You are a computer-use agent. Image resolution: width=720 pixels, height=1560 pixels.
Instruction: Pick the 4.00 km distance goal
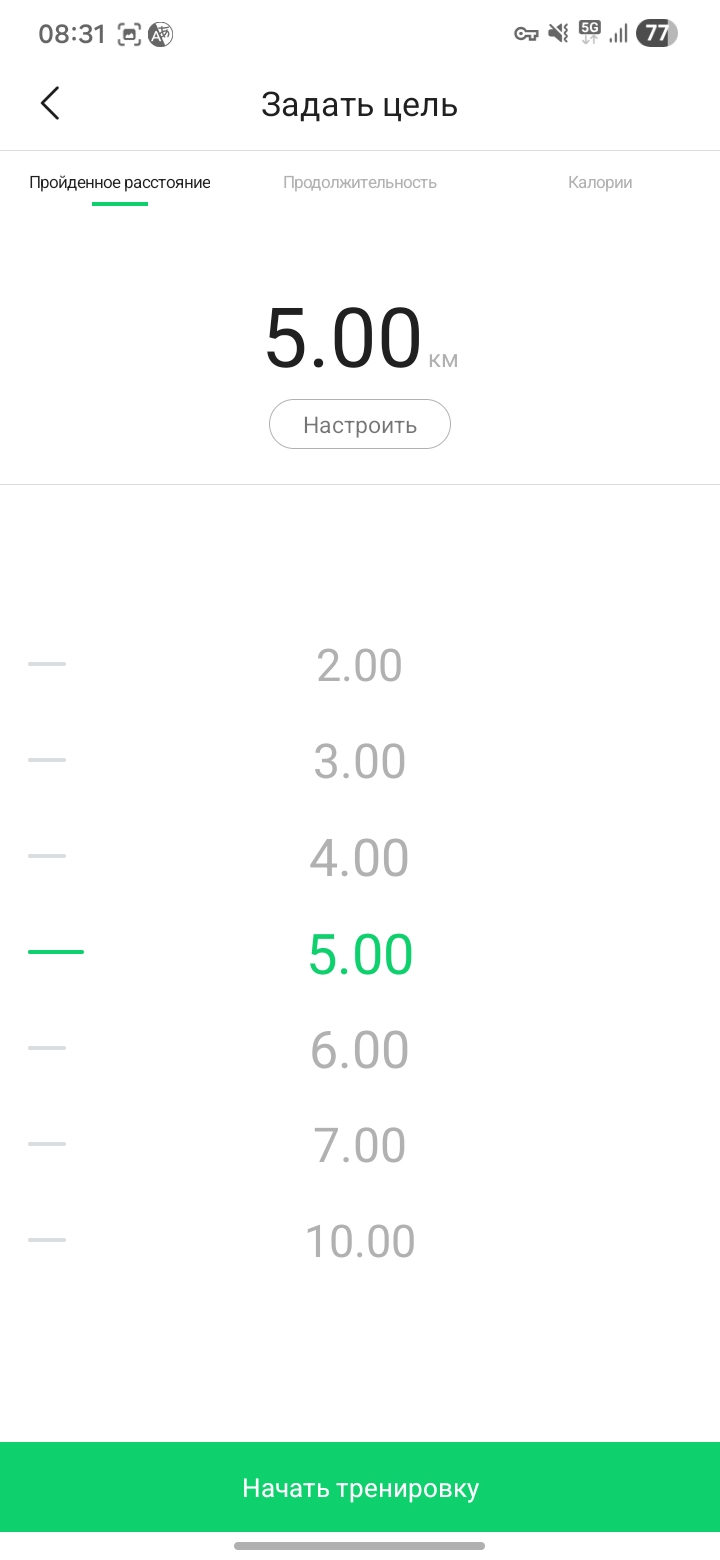coord(360,857)
